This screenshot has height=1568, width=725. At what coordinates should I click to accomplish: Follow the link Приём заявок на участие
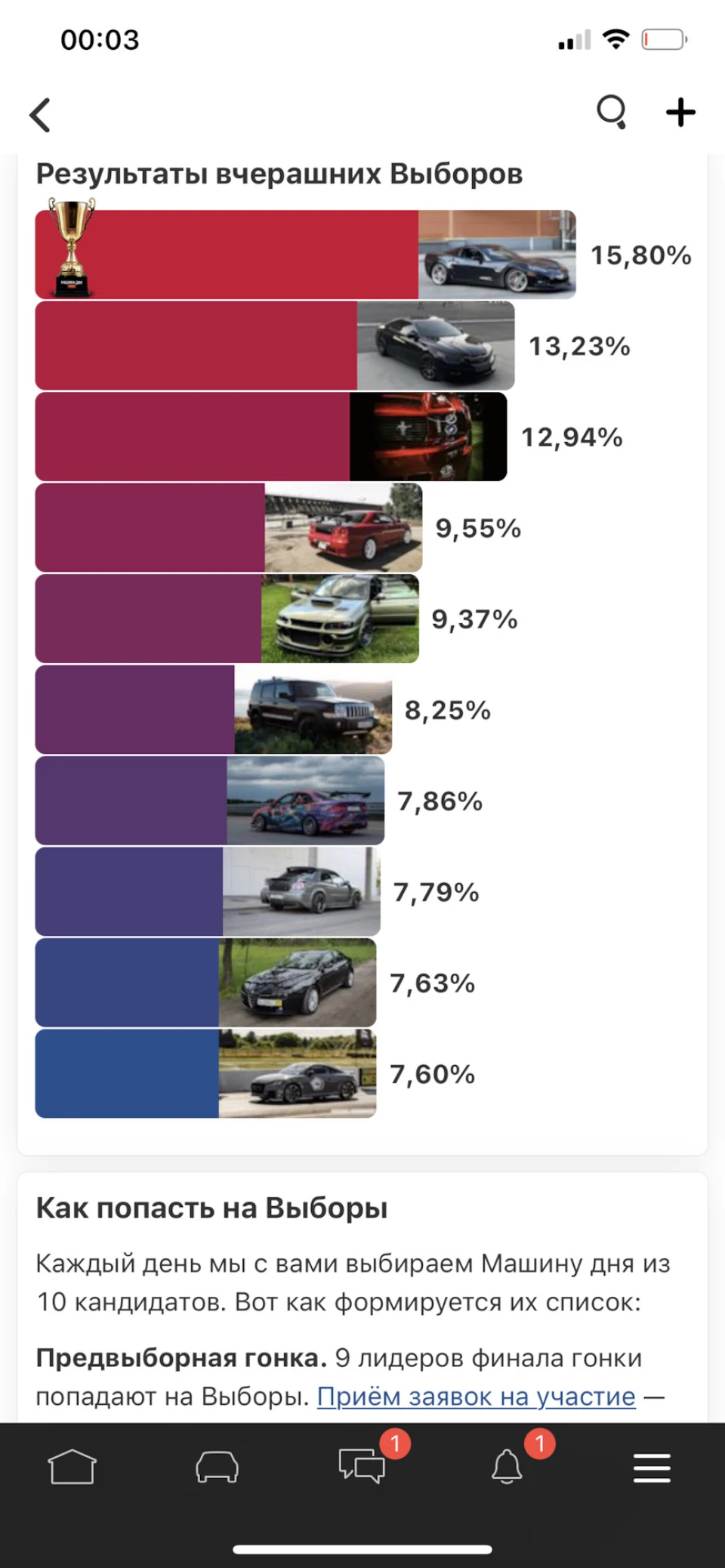pos(476,1397)
